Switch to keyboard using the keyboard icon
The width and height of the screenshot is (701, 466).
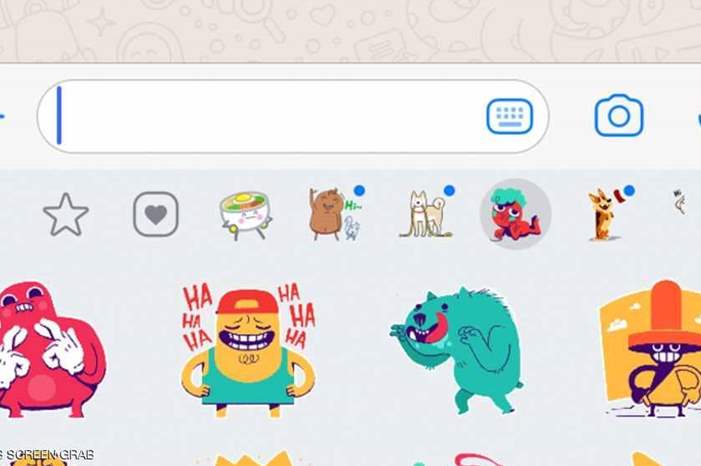509,117
